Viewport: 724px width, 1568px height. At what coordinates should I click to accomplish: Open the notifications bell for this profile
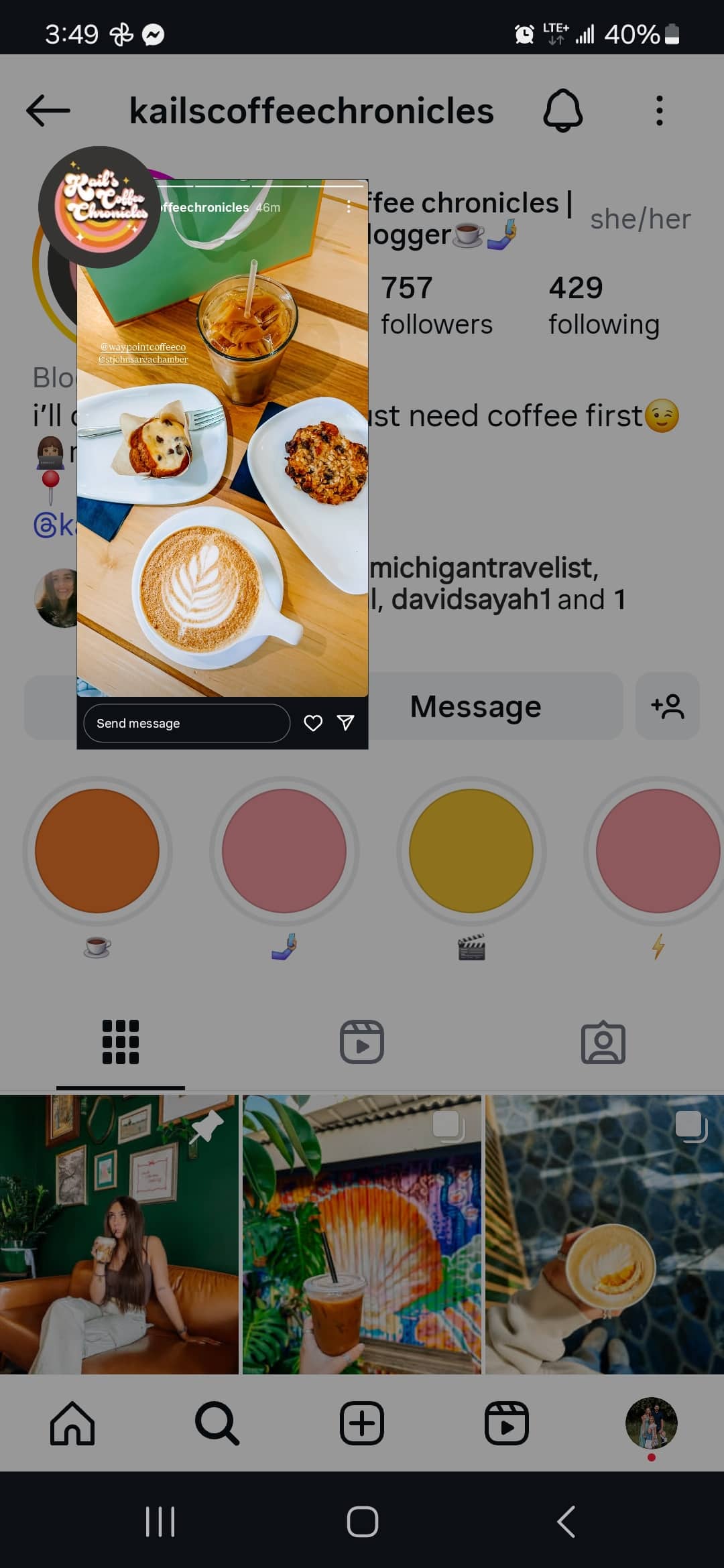click(x=562, y=111)
